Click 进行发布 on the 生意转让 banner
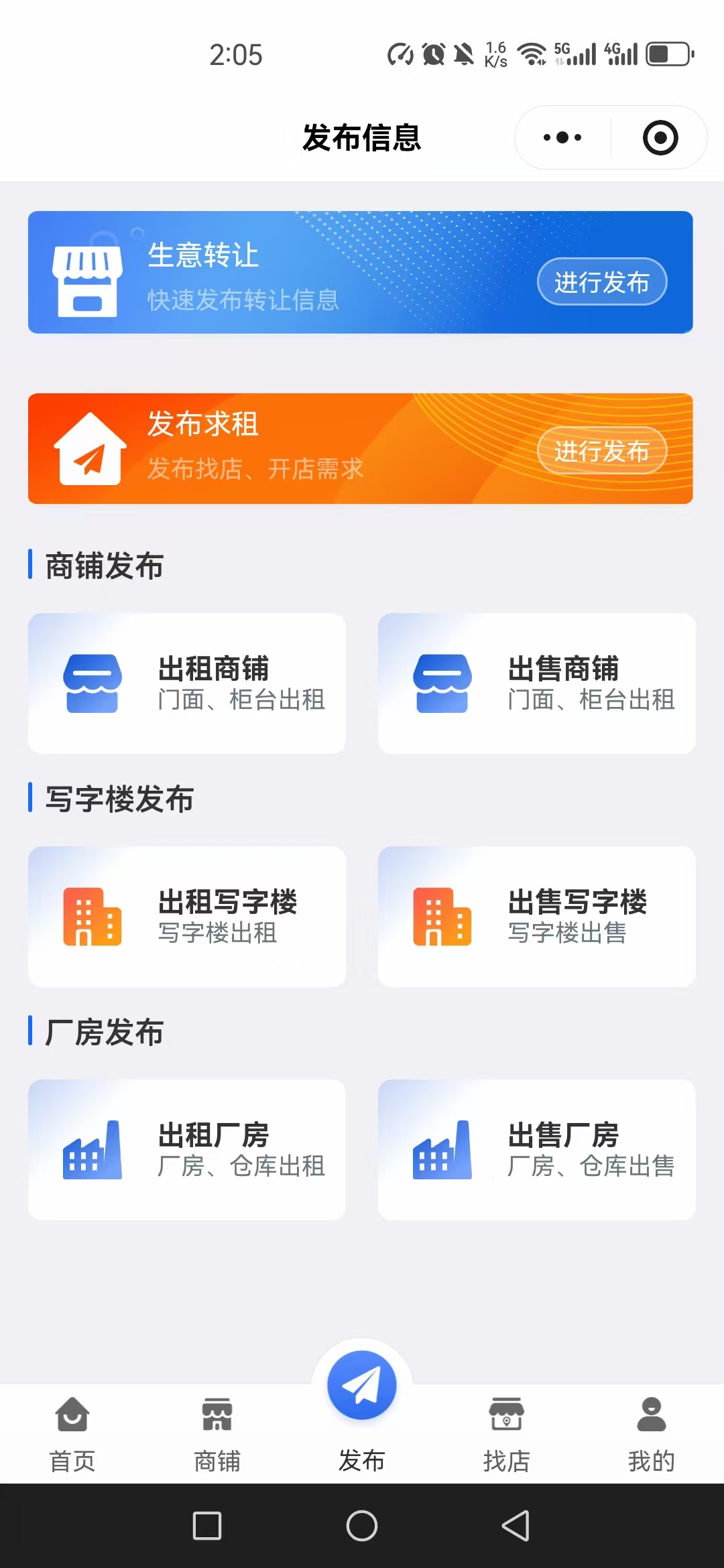724x1568 pixels. click(x=601, y=281)
